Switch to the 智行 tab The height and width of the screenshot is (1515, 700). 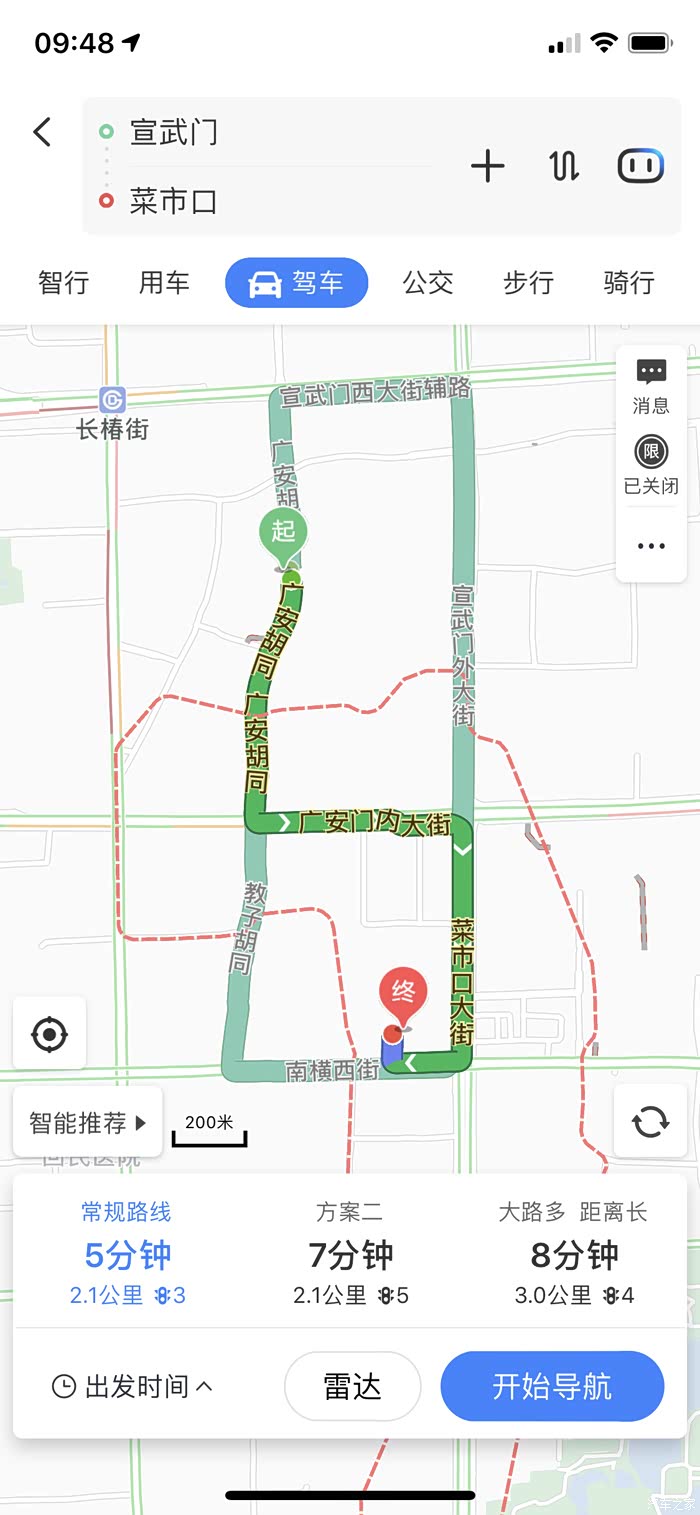64,283
